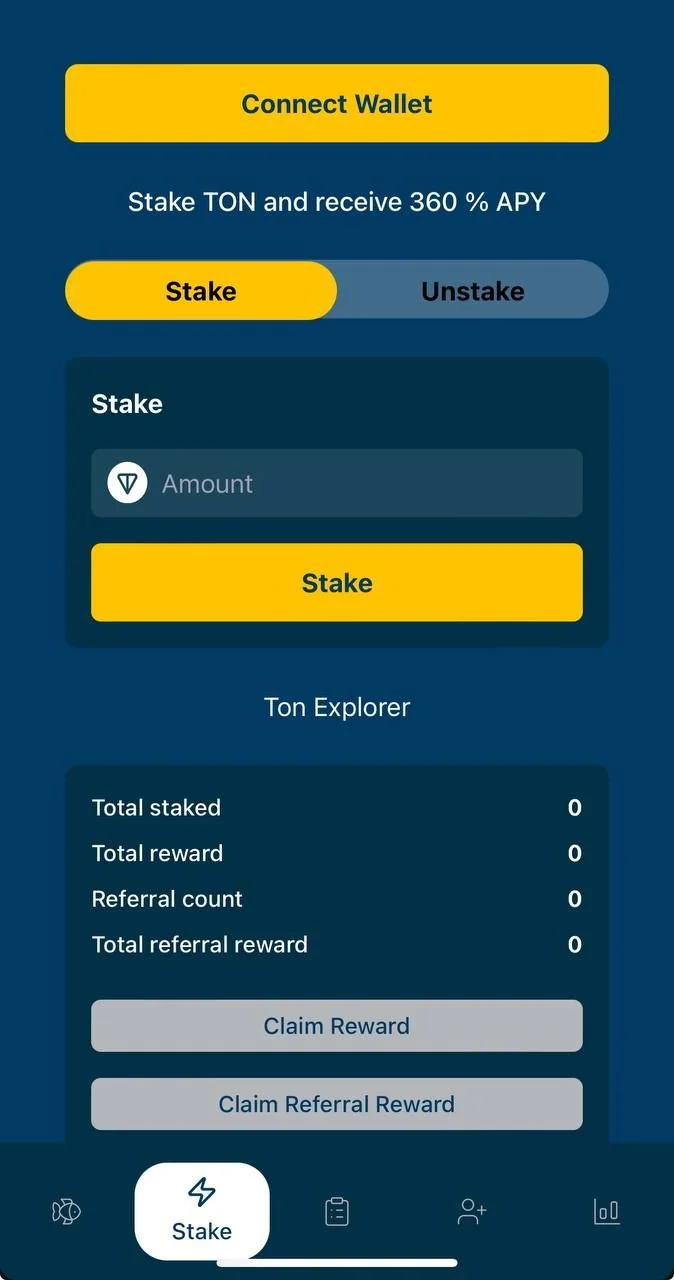Open the statistics chart tab
The height and width of the screenshot is (1280, 674).
[x=606, y=1212]
